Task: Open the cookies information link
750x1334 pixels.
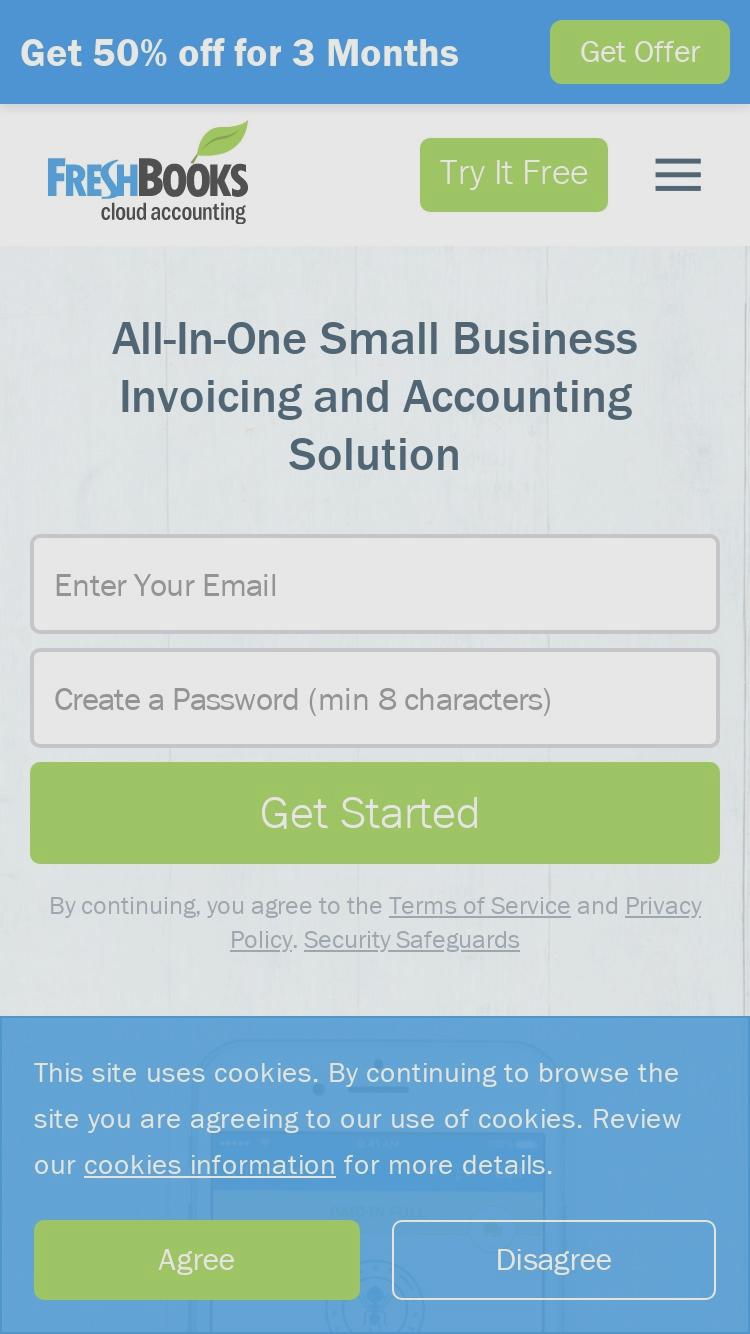Action: (x=210, y=1165)
